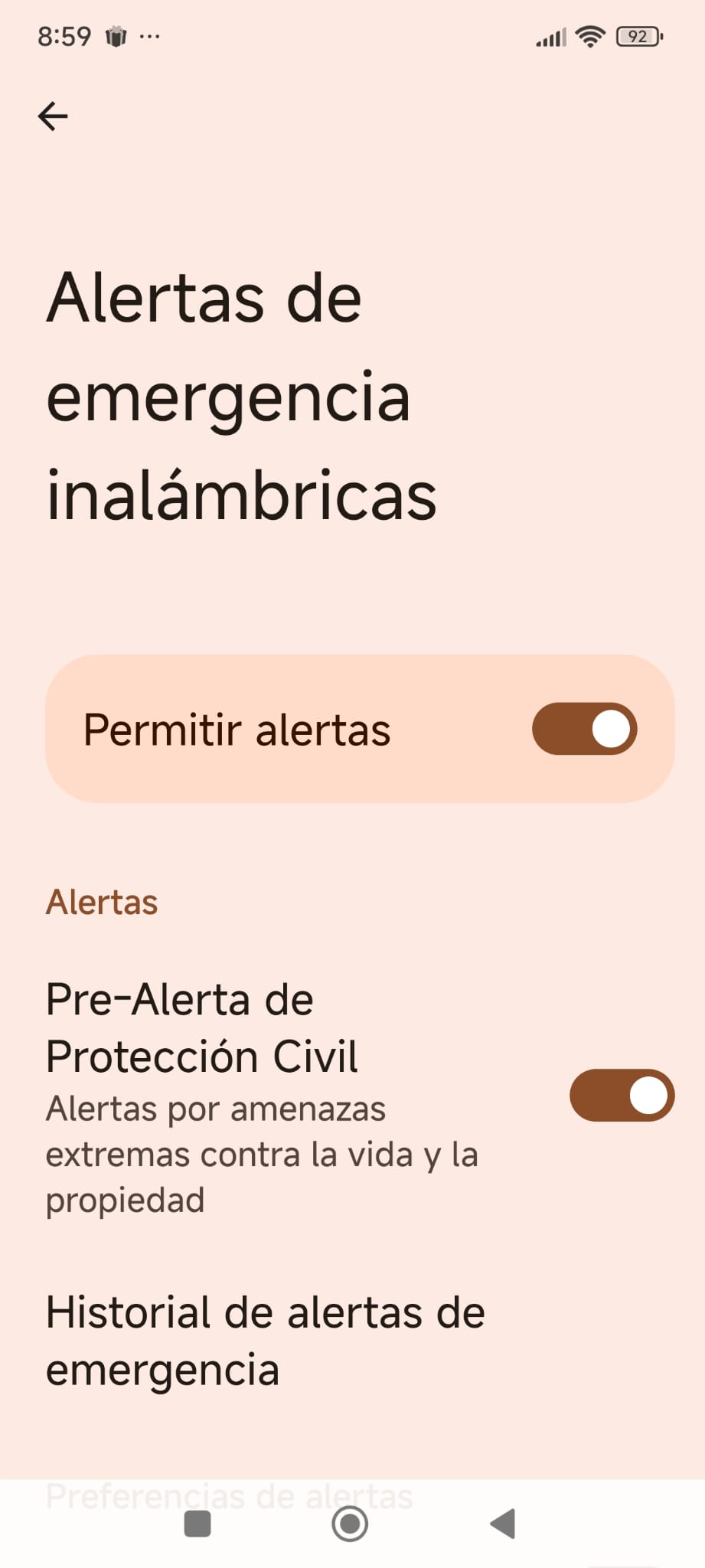Tap the system home button

[x=350, y=1524]
